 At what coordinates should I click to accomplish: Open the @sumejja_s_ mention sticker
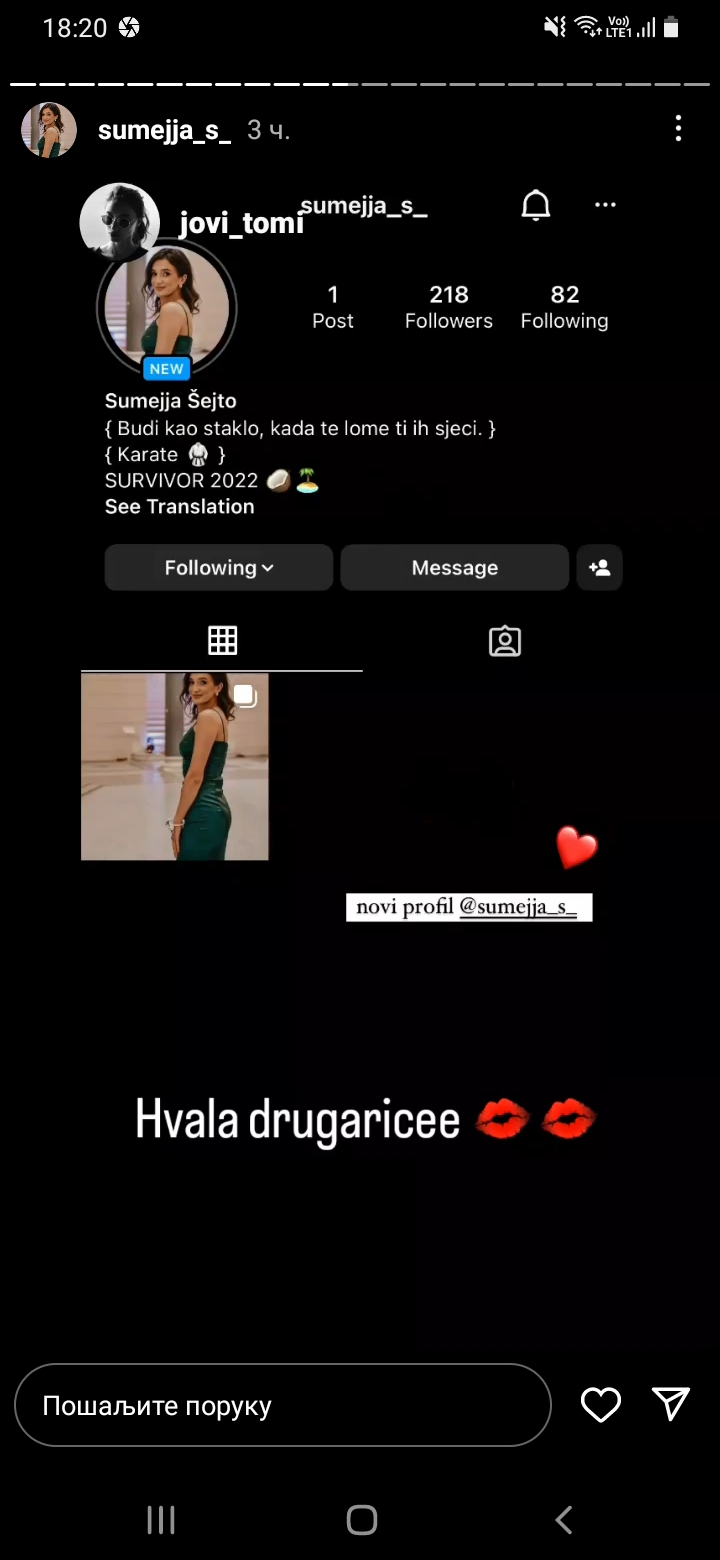tap(469, 907)
